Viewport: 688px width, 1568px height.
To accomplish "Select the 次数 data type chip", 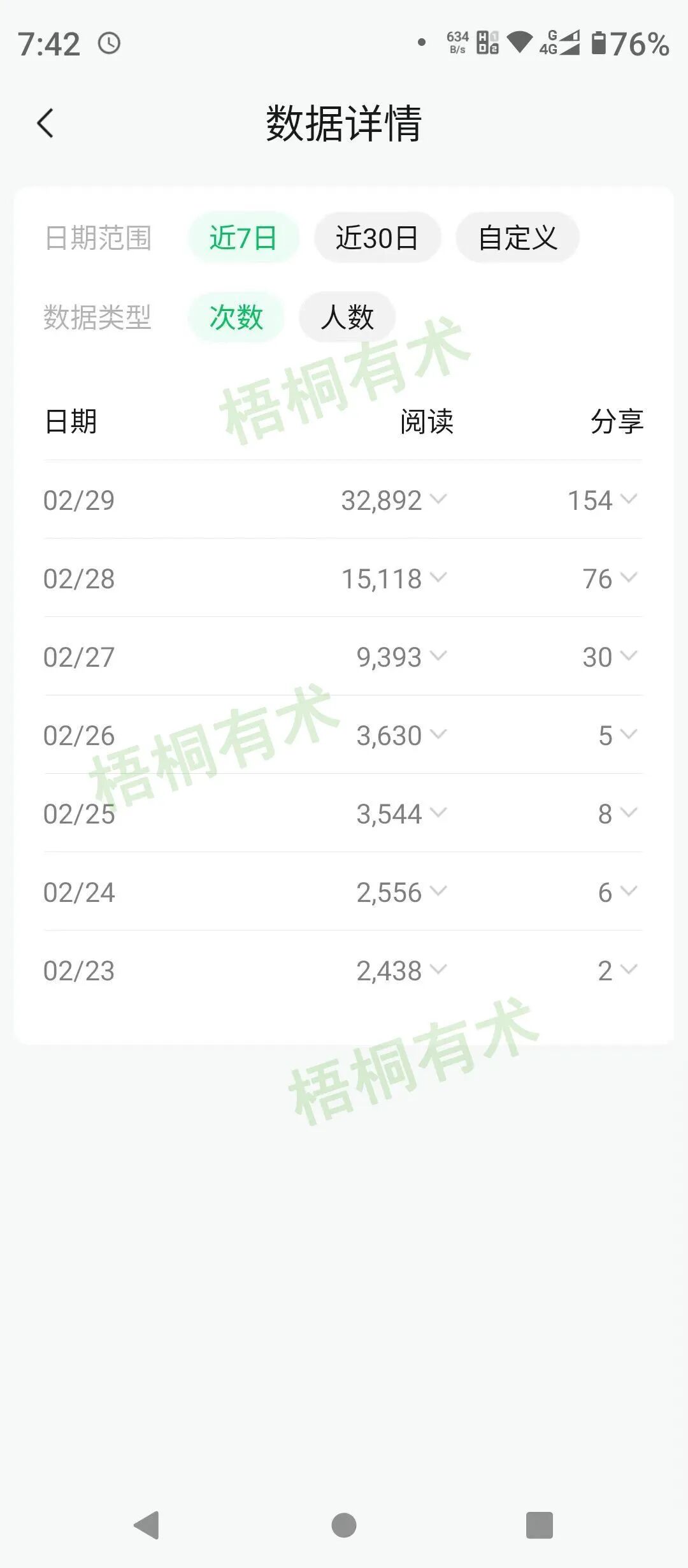I will pos(236,317).
